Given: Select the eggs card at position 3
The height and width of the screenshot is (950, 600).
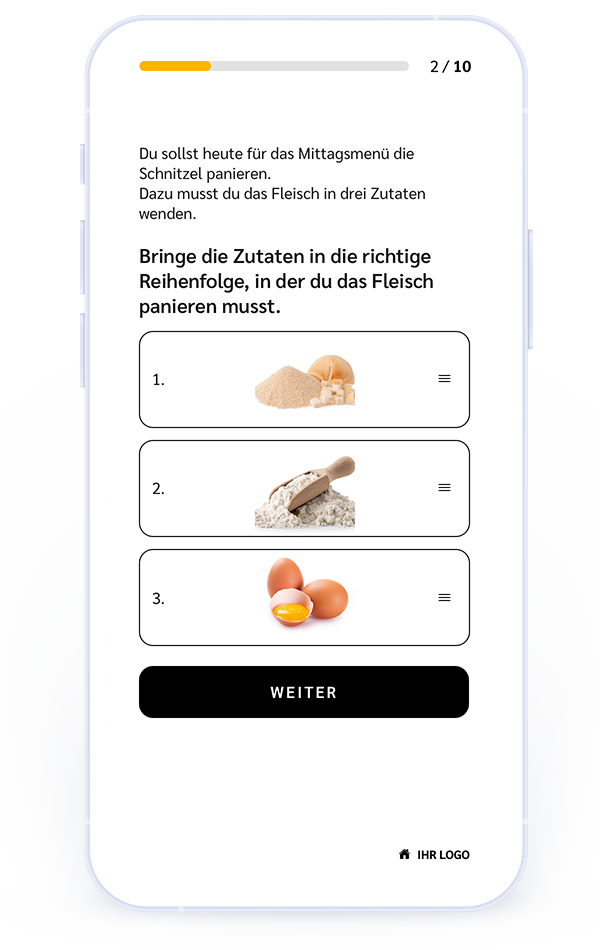Looking at the screenshot, I should (304, 598).
